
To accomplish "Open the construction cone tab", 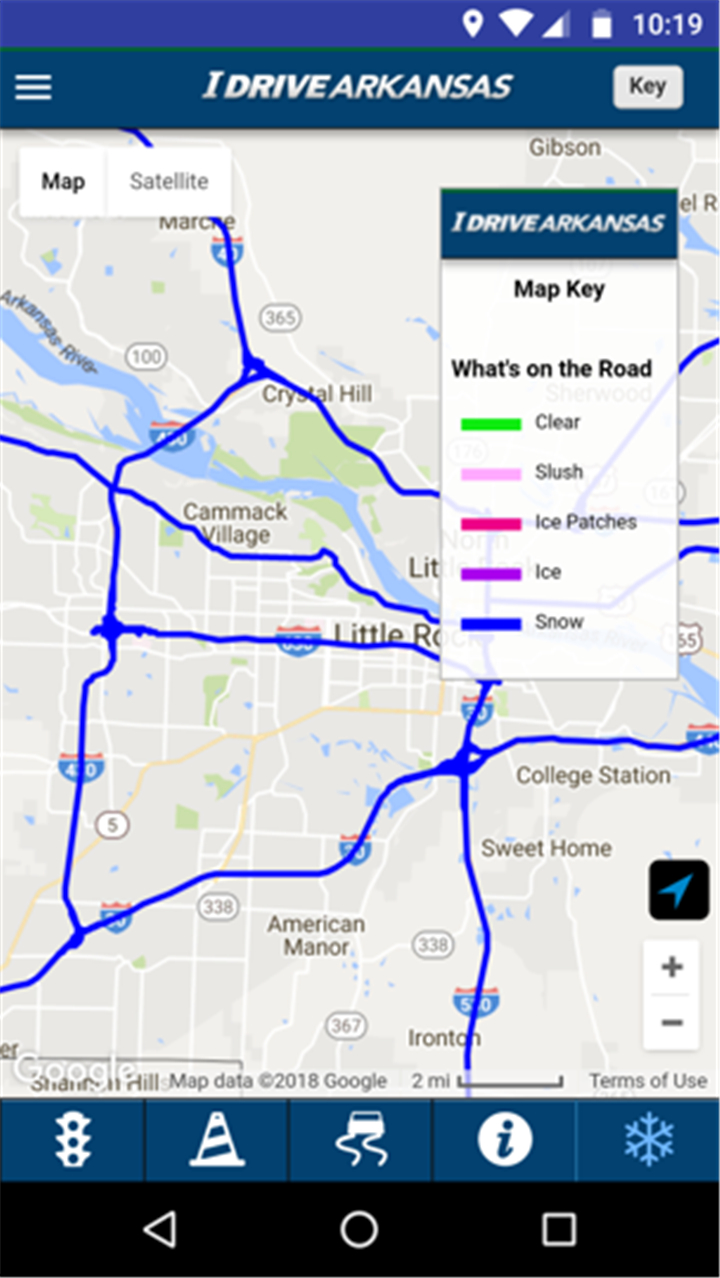I will 217,1140.
